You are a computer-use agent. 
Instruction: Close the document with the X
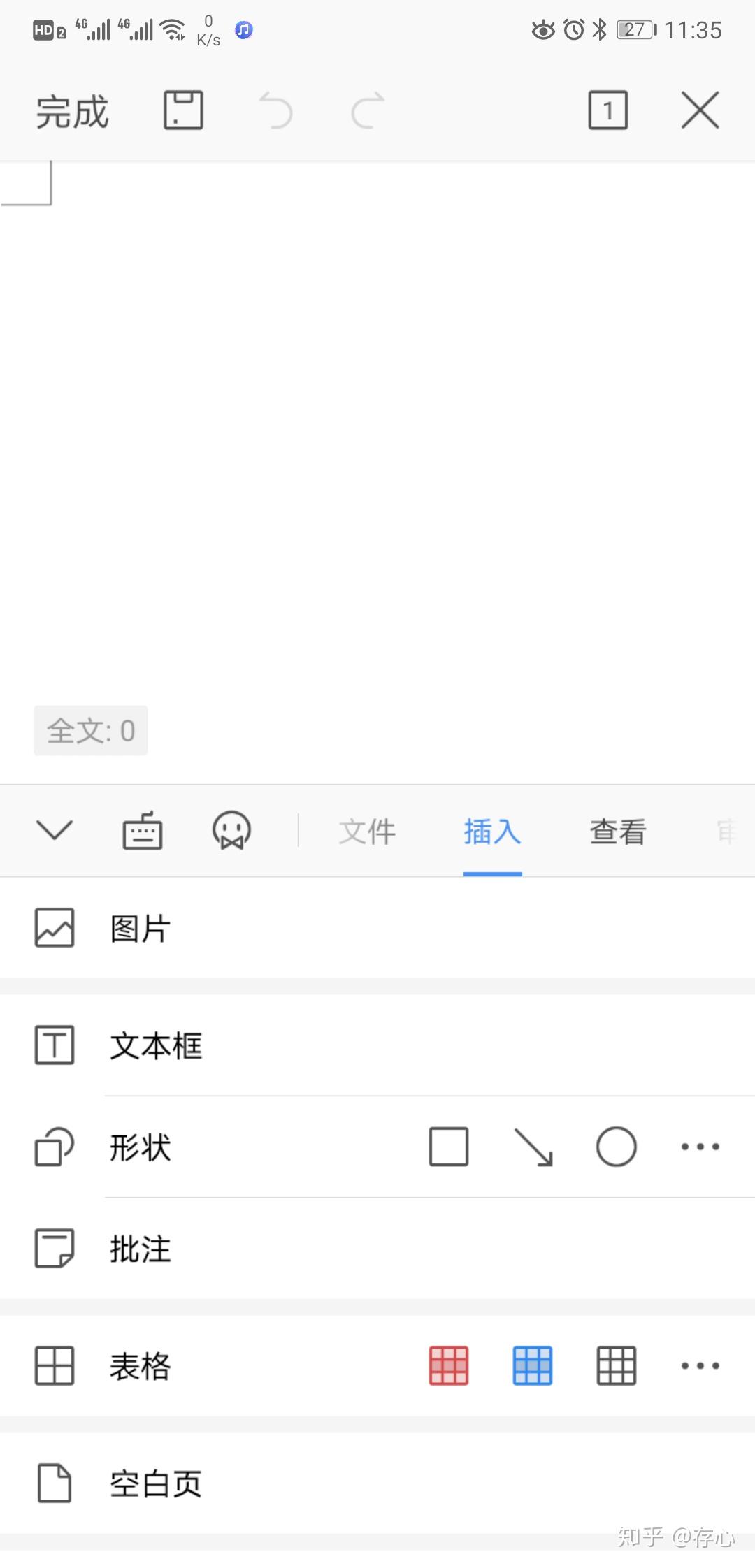pos(700,110)
